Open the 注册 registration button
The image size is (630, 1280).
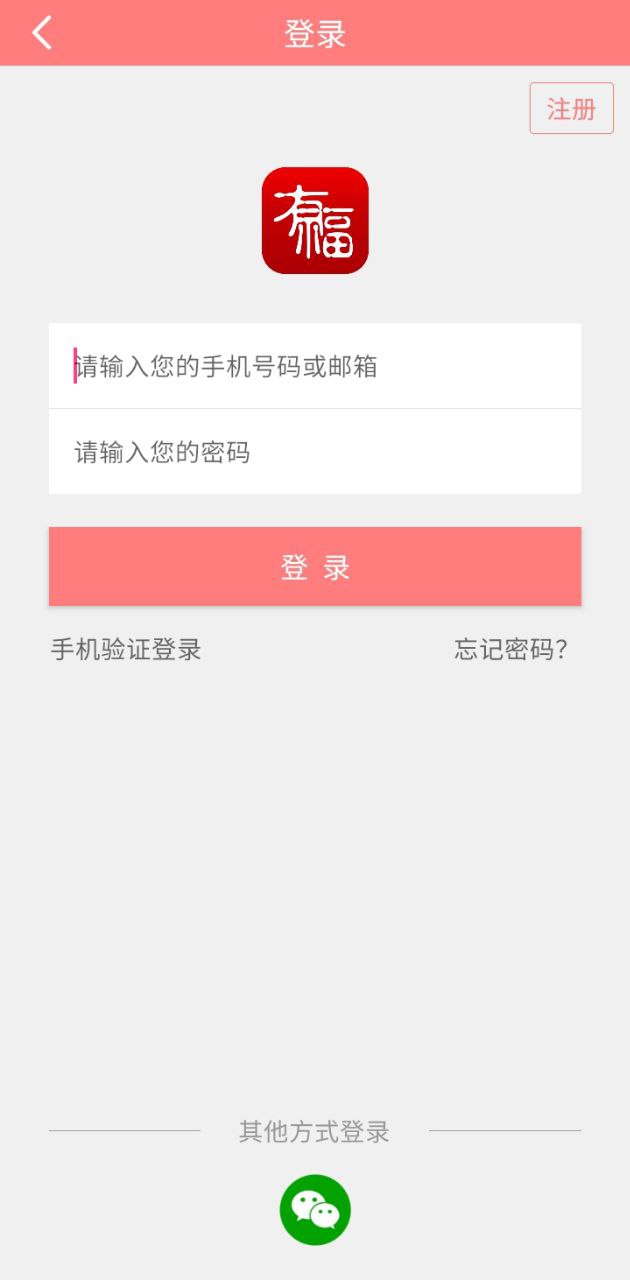(x=571, y=108)
